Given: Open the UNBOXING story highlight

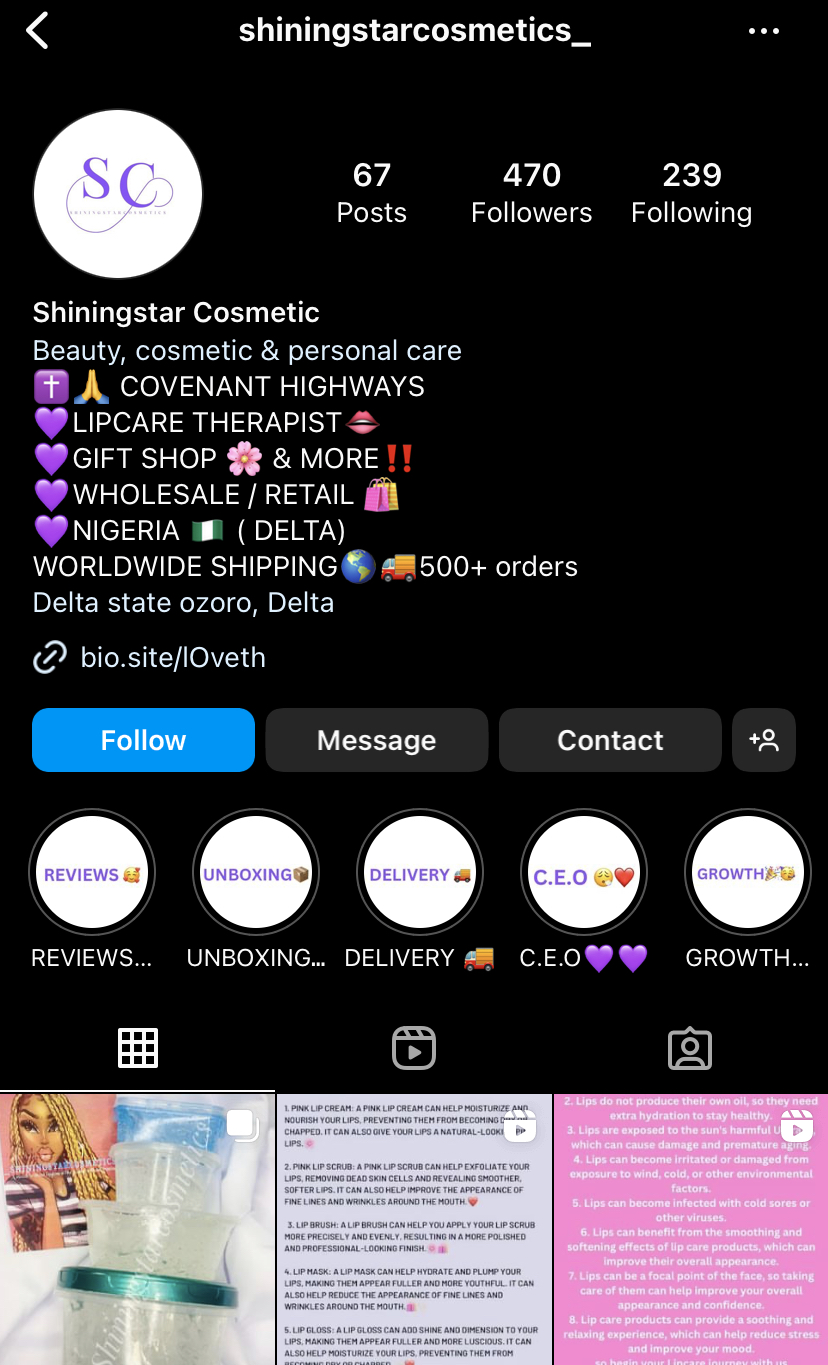Looking at the screenshot, I should [256, 872].
